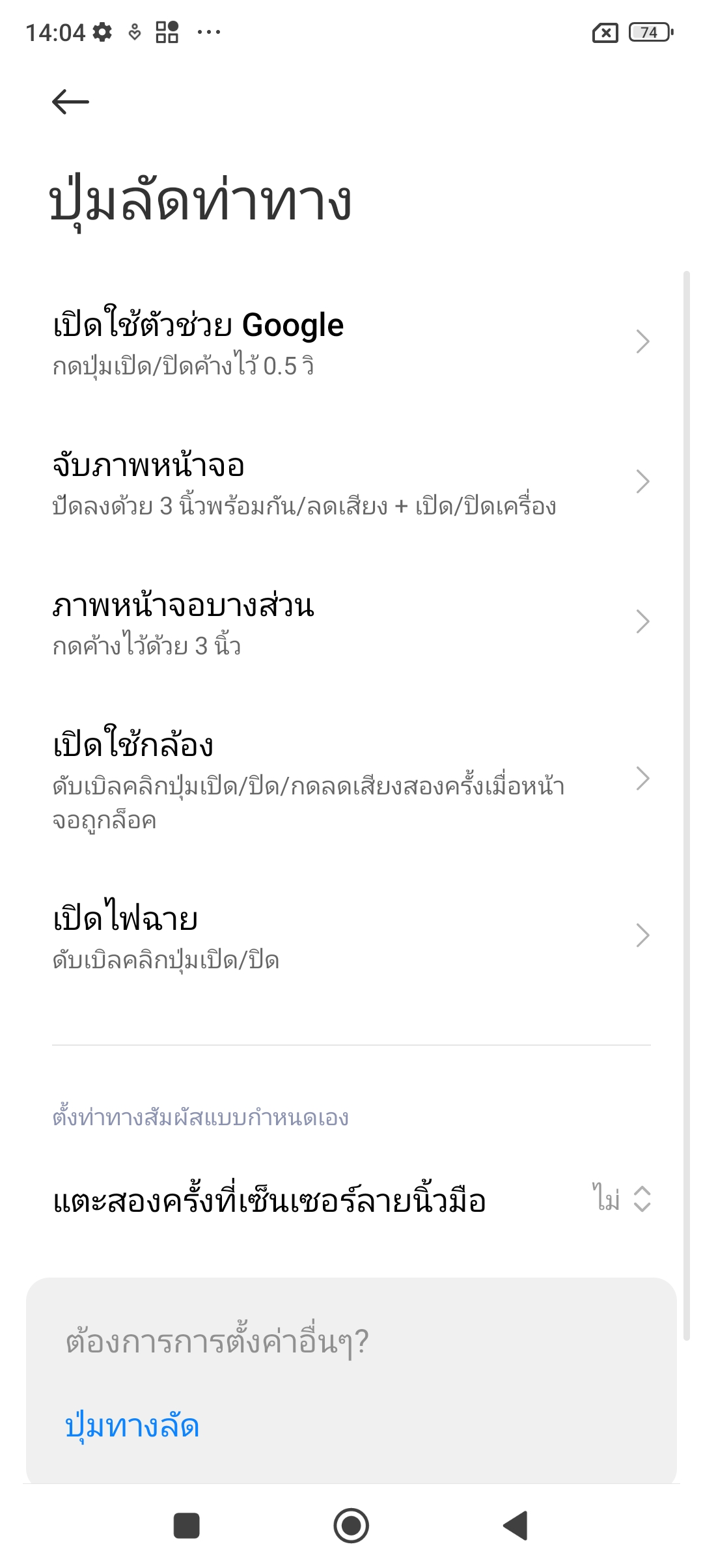Open the จับภาพหน้าจอ screenshot setting

tap(351, 483)
